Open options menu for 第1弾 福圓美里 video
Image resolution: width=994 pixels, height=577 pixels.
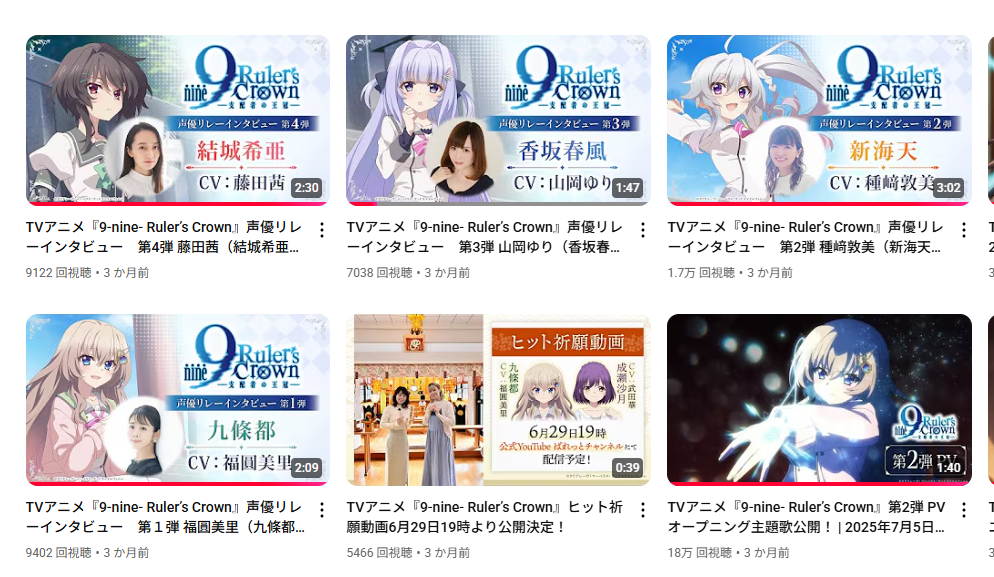pos(322,510)
